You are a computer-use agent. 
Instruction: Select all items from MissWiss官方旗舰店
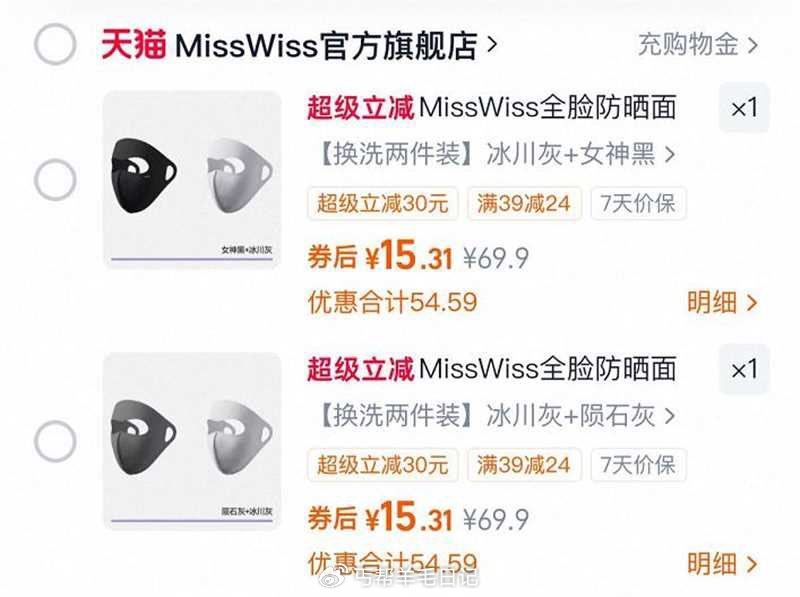click(54, 44)
